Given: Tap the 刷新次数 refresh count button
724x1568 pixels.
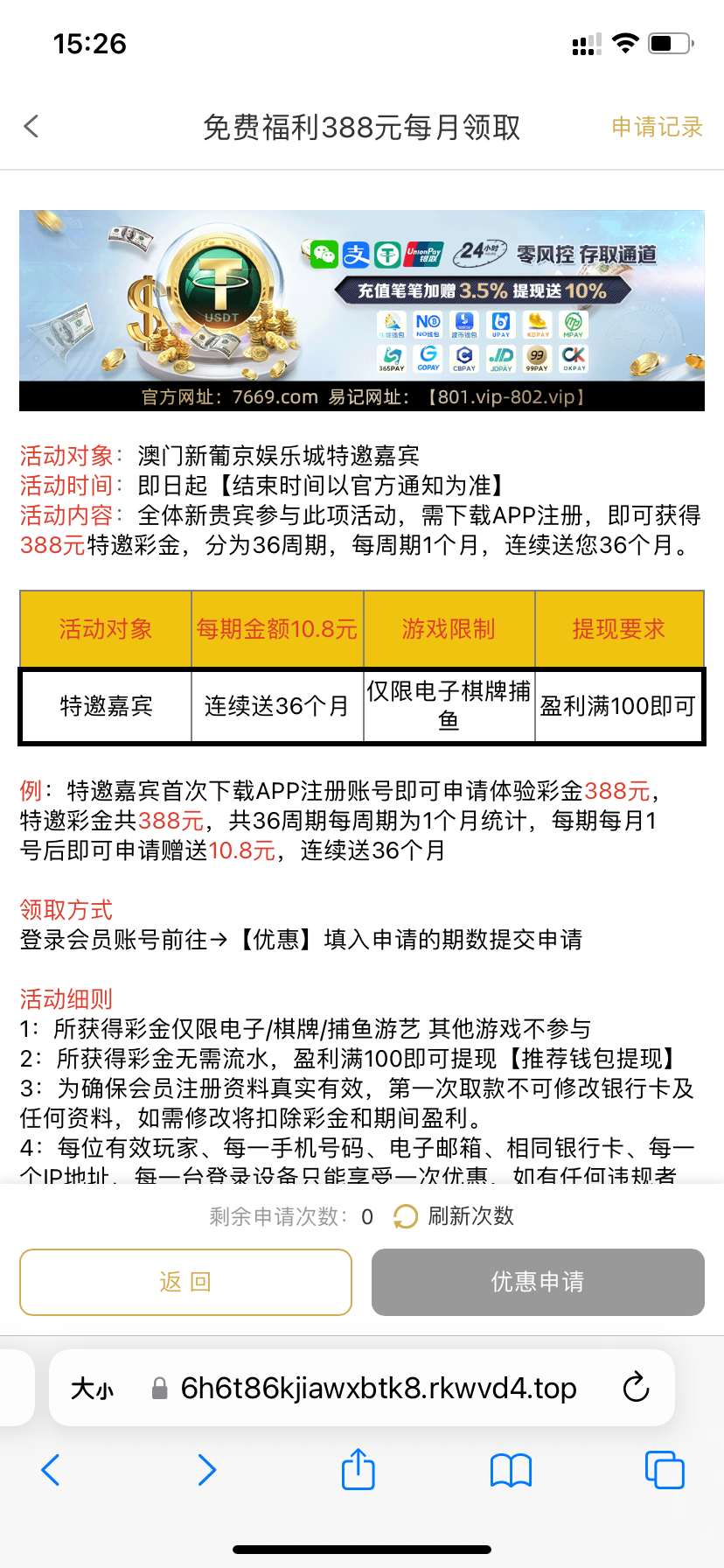Looking at the screenshot, I should (454, 1216).
